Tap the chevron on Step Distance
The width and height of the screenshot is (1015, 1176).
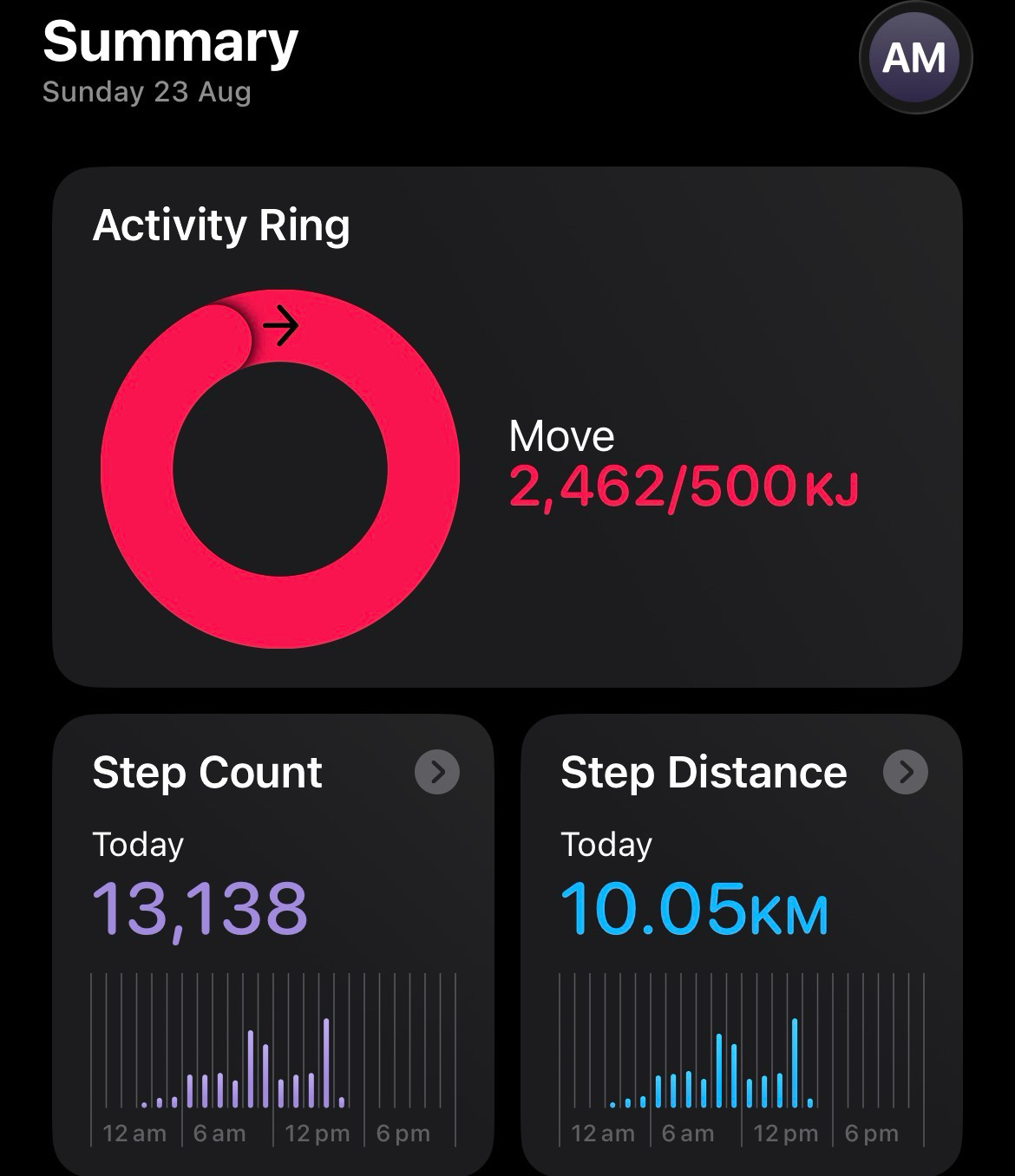906,772
